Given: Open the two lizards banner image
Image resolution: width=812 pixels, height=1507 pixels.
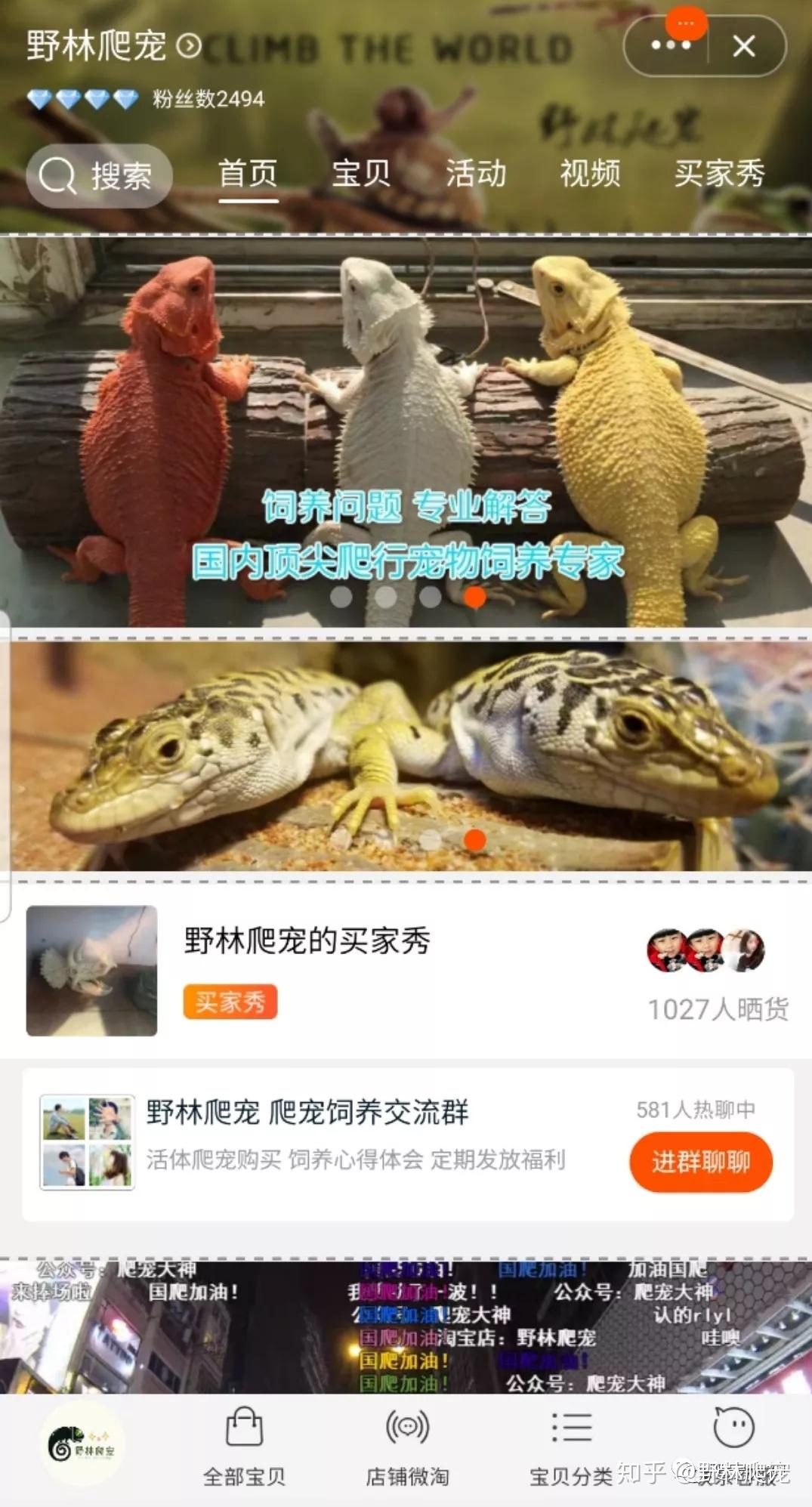Looking at the screenshot, I should pos(406,755).
